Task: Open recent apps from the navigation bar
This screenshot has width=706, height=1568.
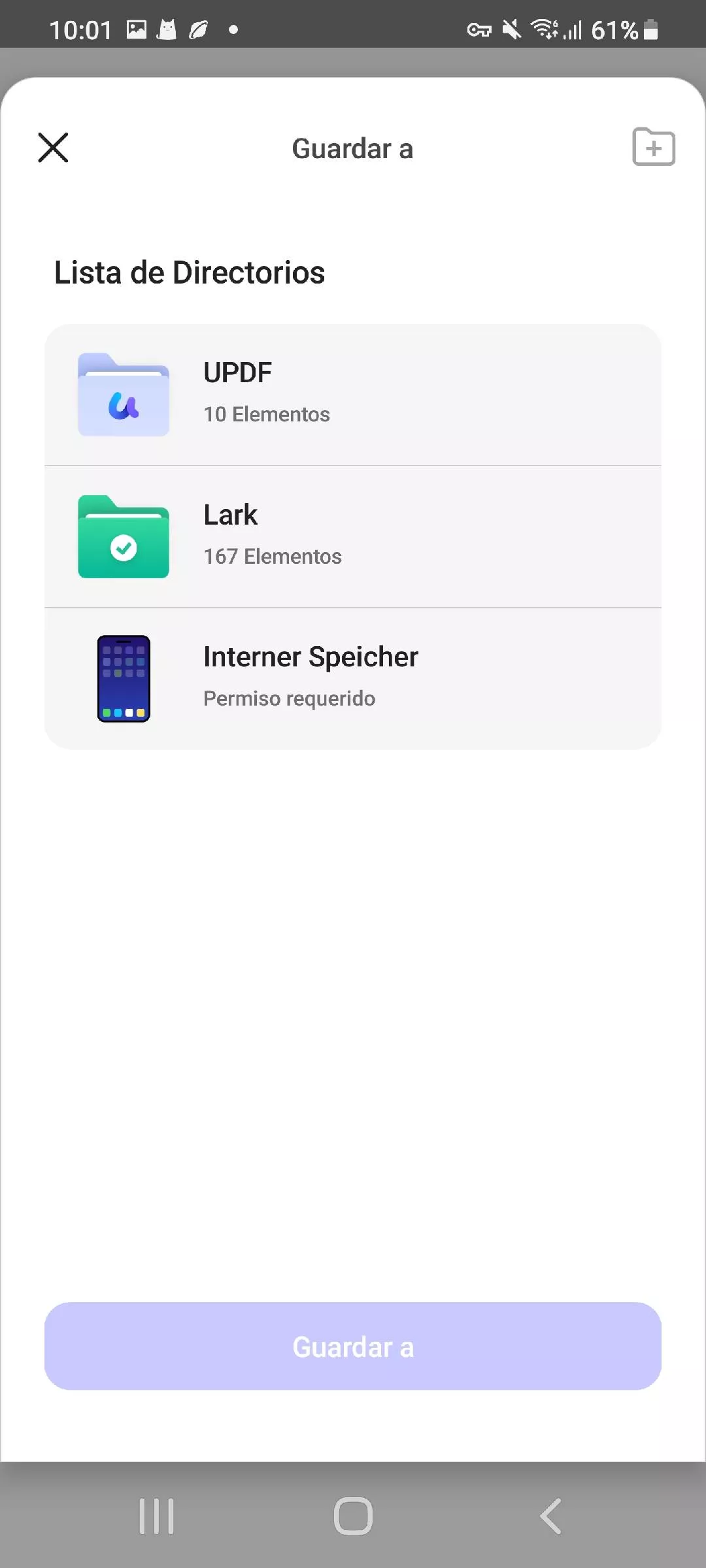Action: click(x=156, y=1516)
